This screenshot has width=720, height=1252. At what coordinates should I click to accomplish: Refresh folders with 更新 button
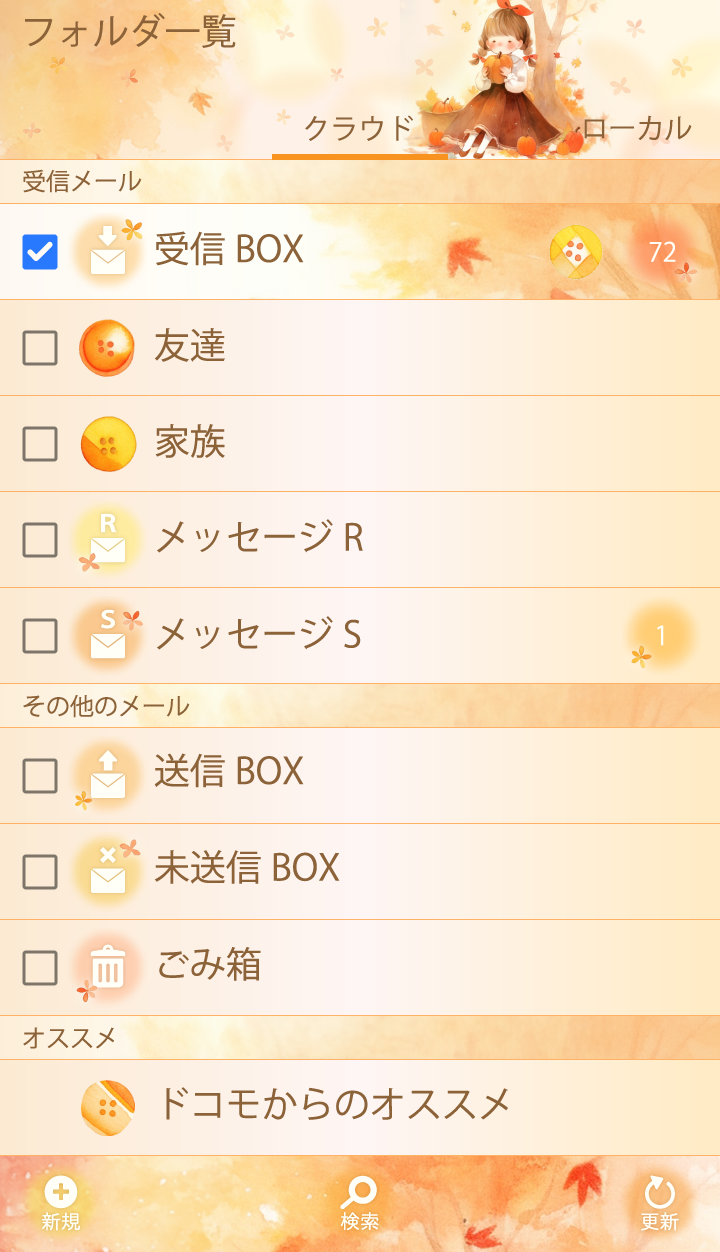(659, 1204)
